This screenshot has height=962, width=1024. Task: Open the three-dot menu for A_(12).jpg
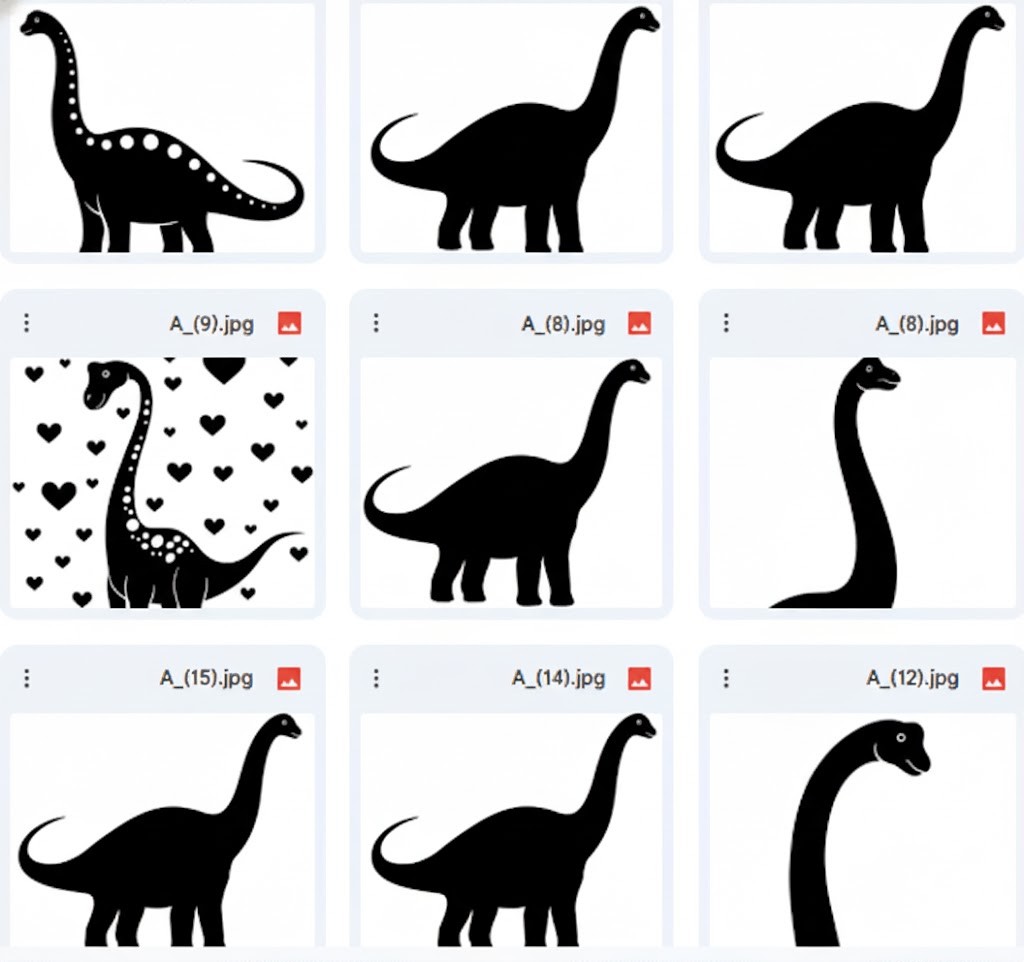pos(726,678)
